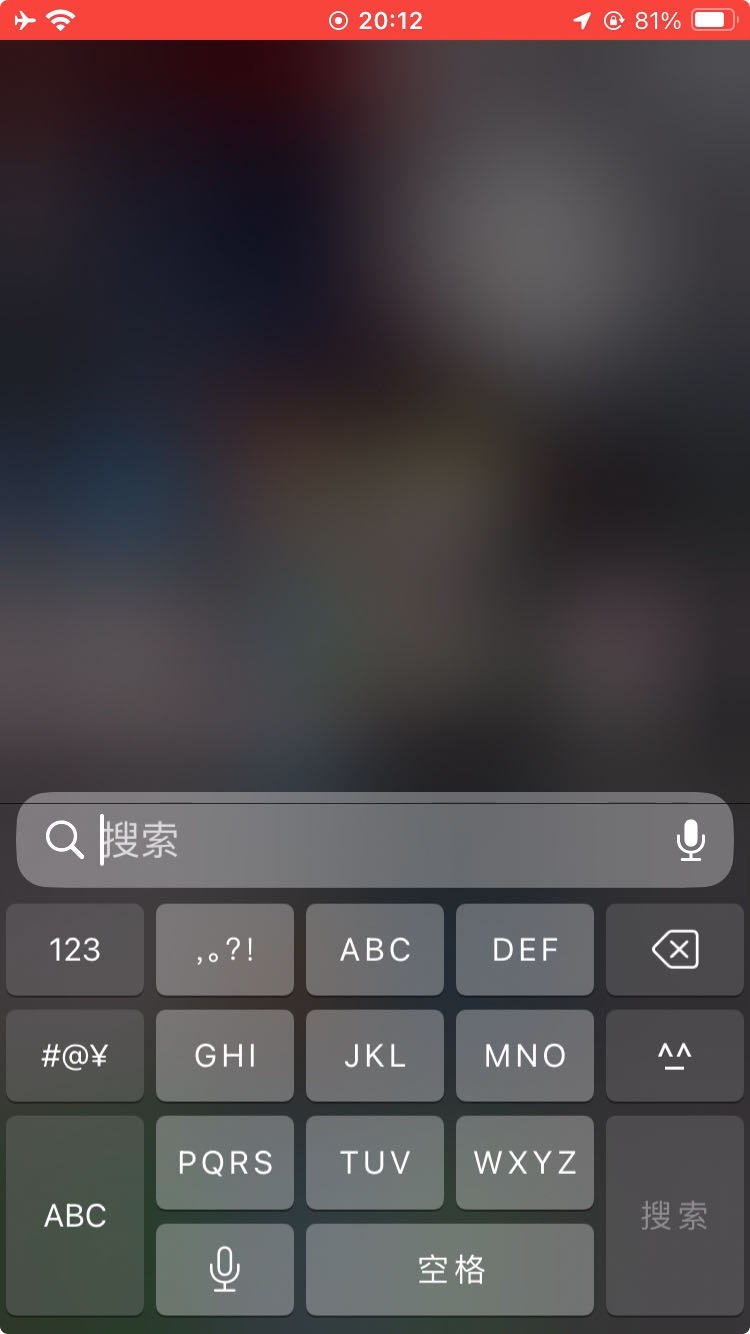Submit the search with the 搜索 key
This screenshot has width=750, height=1334.
pyautogui.click(x=675, y=1215)
